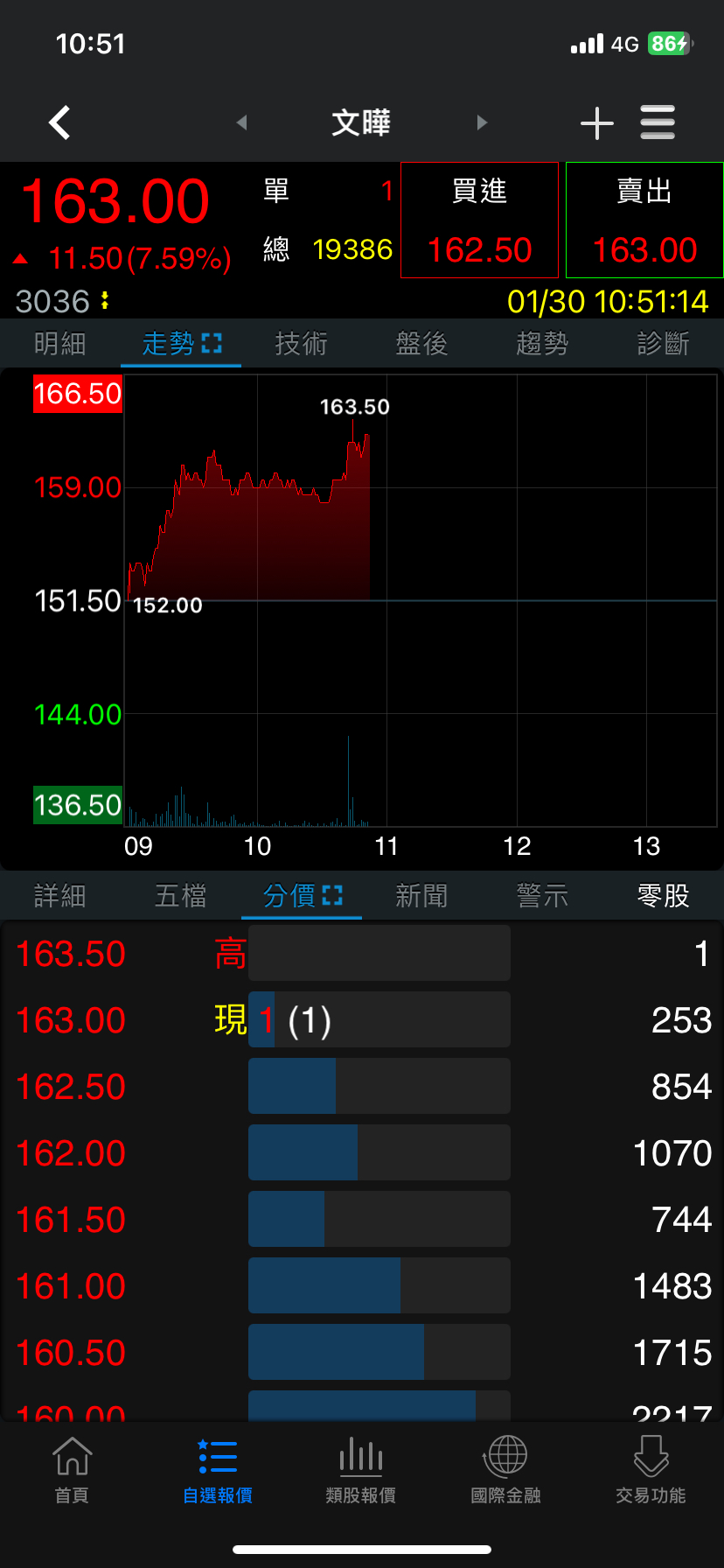Screen dimensions: 724x1568
Task: Go back using the top-left arrow
Action: (59, 122)
